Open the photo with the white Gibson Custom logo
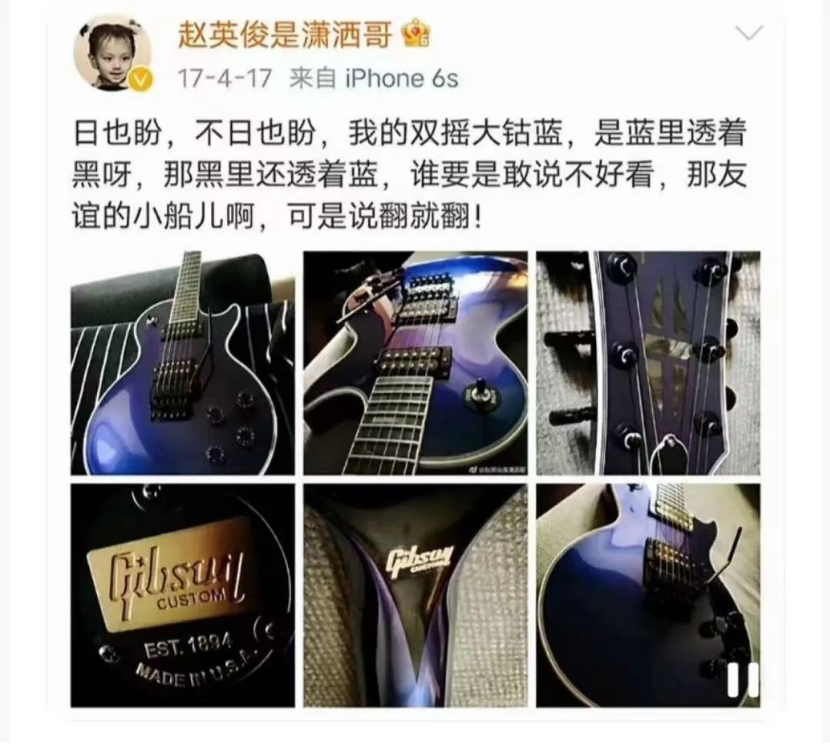The width and height of the screenshot is (830, 744). 415,595
